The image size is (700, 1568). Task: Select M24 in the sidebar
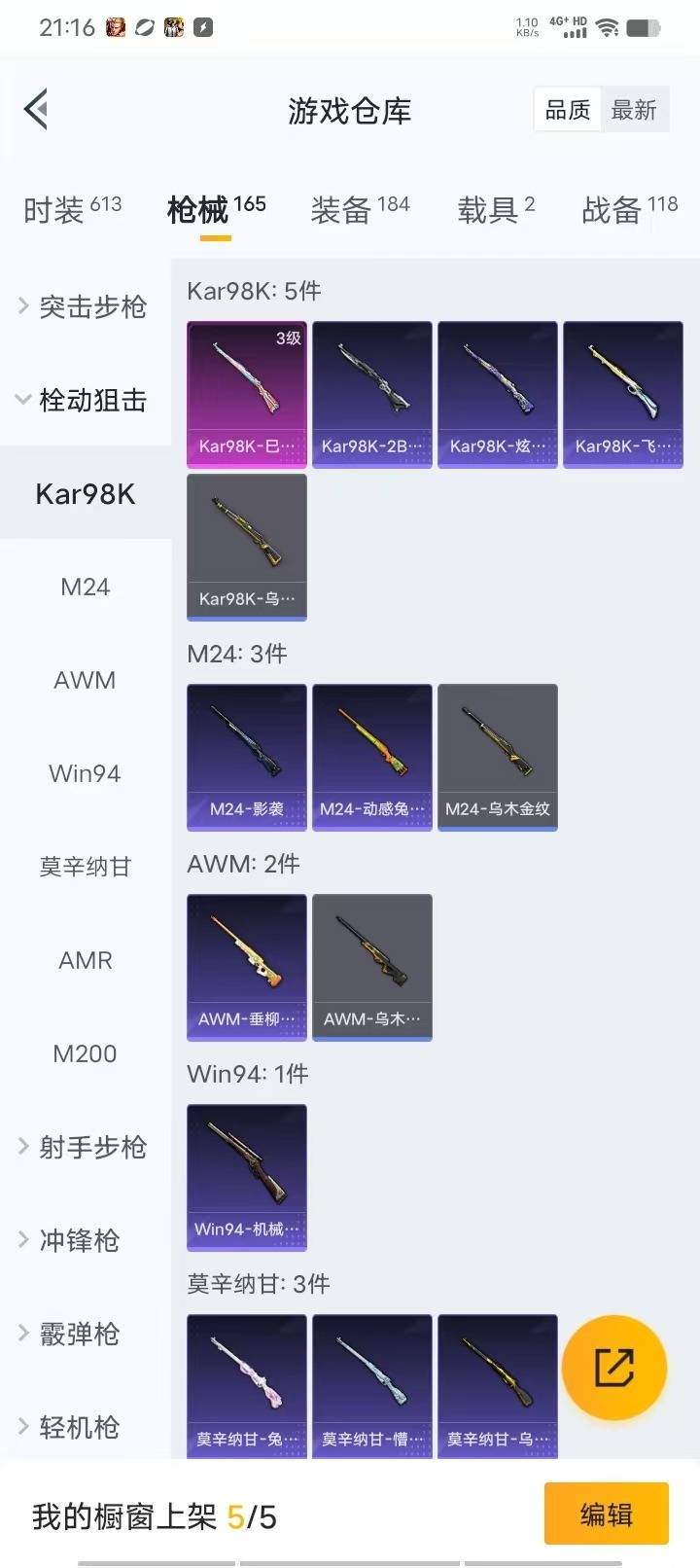[x=86, y=587]
